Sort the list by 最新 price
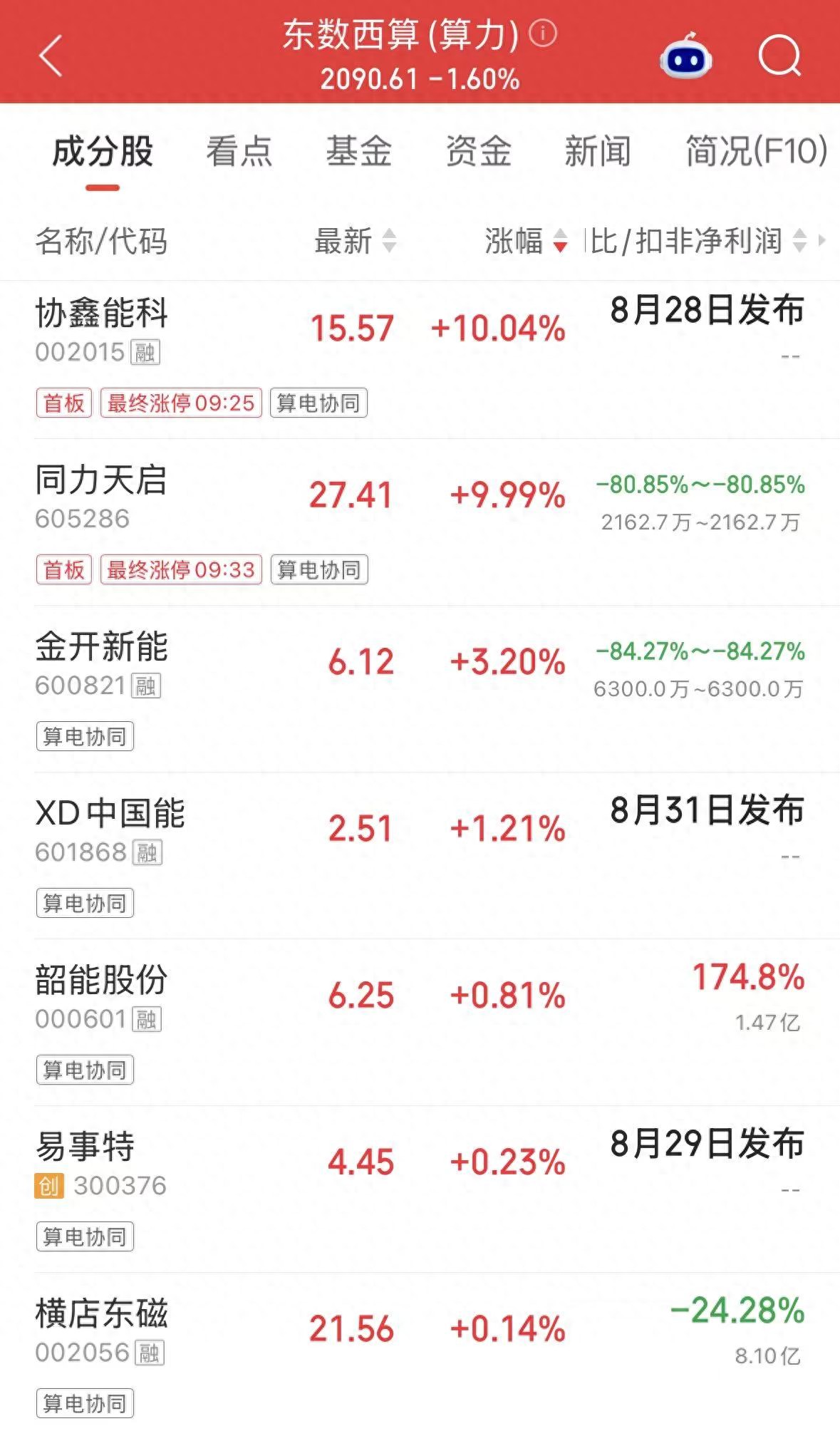The width and height of the screenshot is (840, 1431). tap(356, 241)
